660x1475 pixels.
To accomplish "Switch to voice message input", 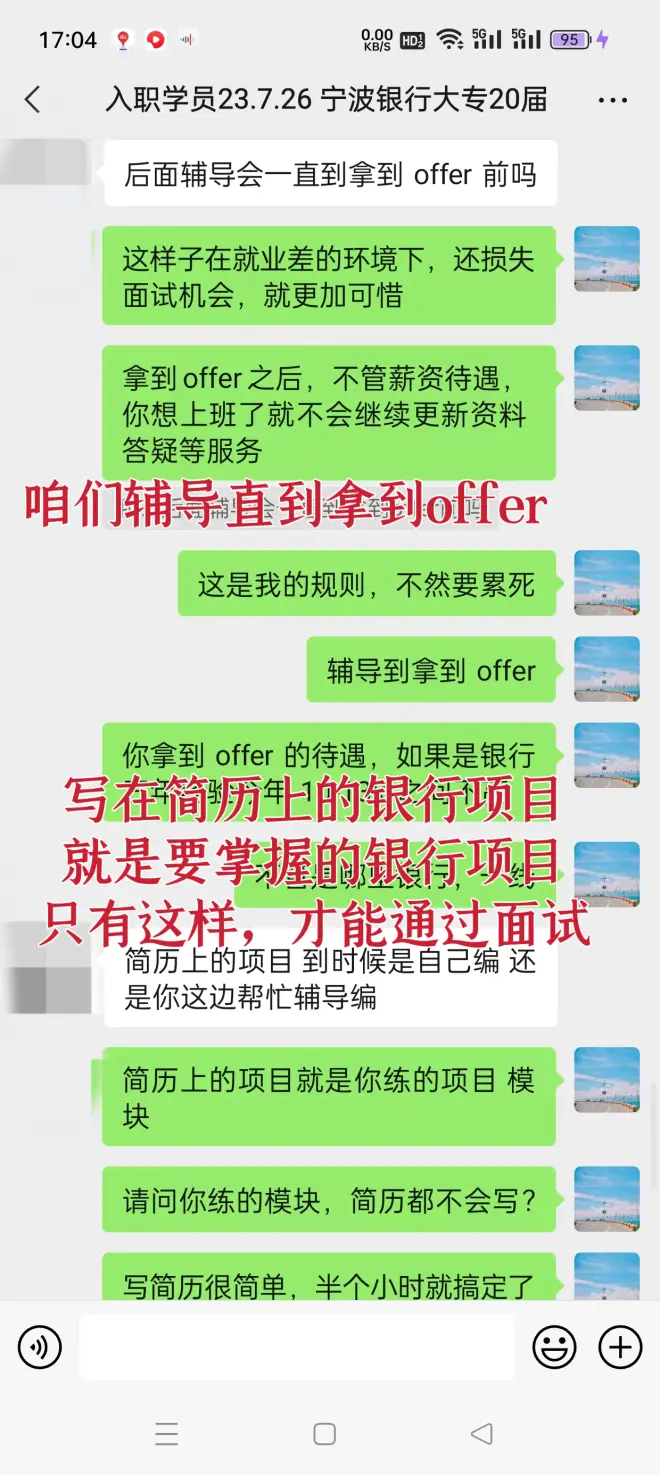I will [40, 1347].
